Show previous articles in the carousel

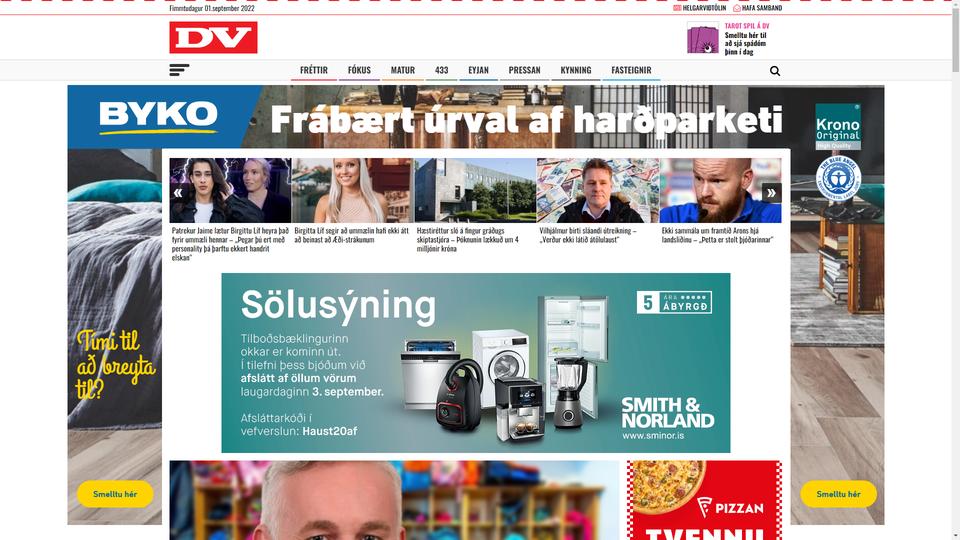coord(178,193)
